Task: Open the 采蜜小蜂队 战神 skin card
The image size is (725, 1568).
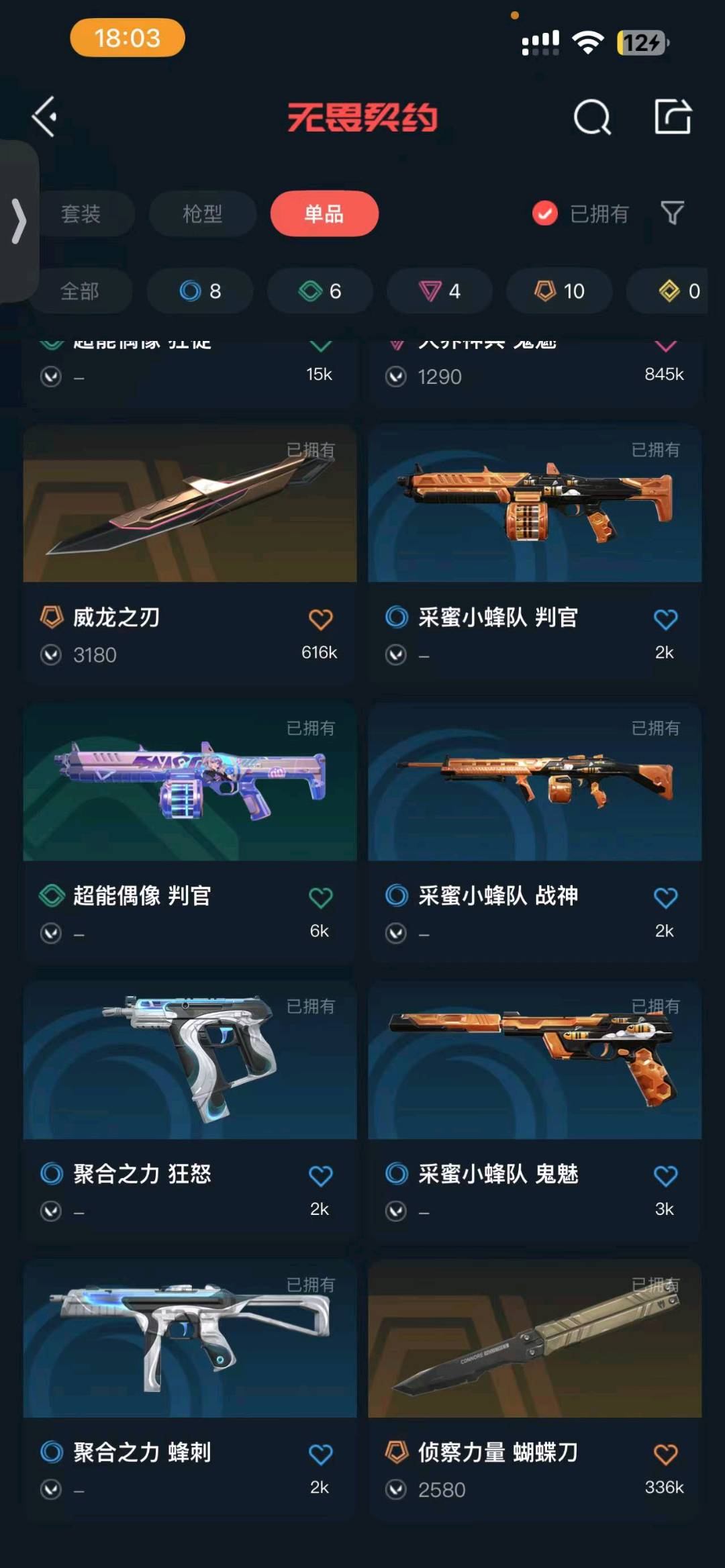Action: click(x=534, y=782)
